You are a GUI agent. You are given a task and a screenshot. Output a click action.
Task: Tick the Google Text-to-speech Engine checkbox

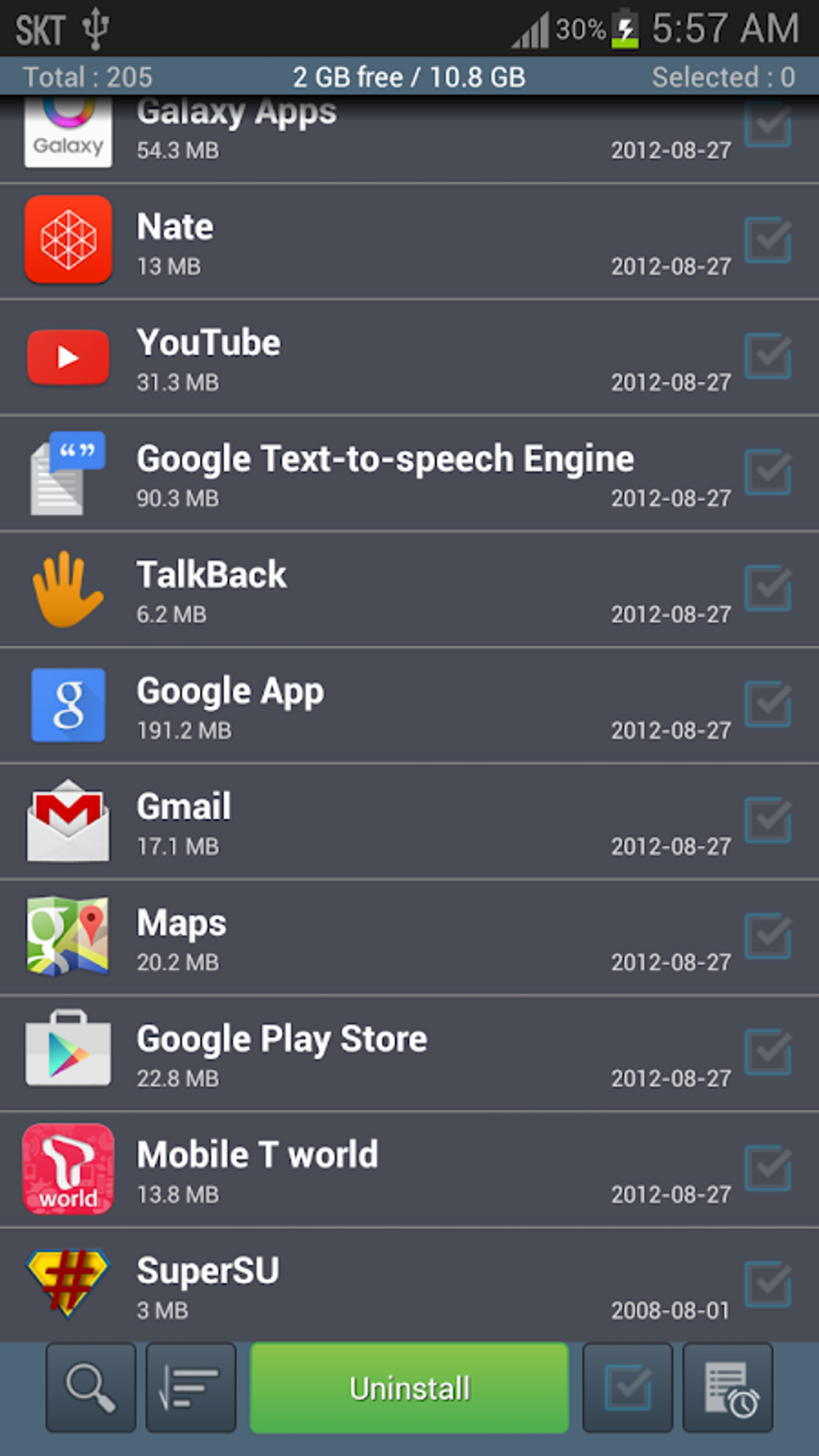pyautogui.click(x=768, y=472)
